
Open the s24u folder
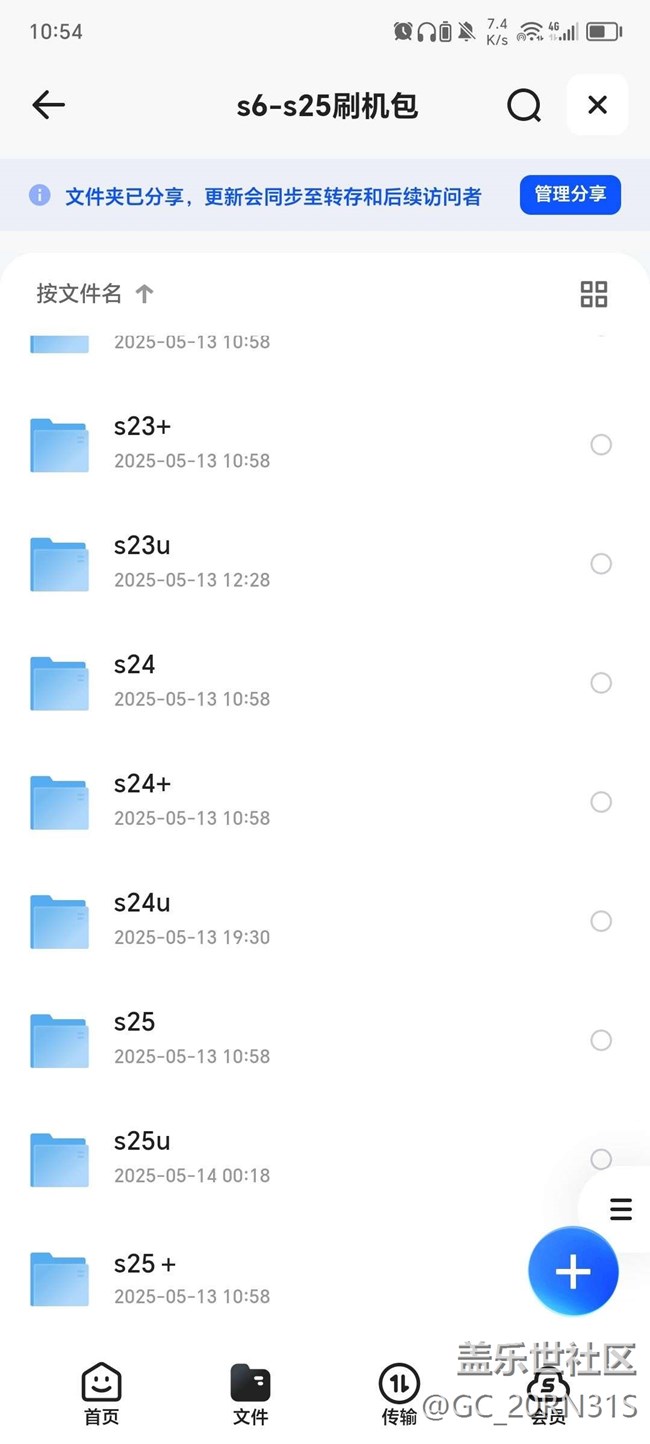click(325, 920)
